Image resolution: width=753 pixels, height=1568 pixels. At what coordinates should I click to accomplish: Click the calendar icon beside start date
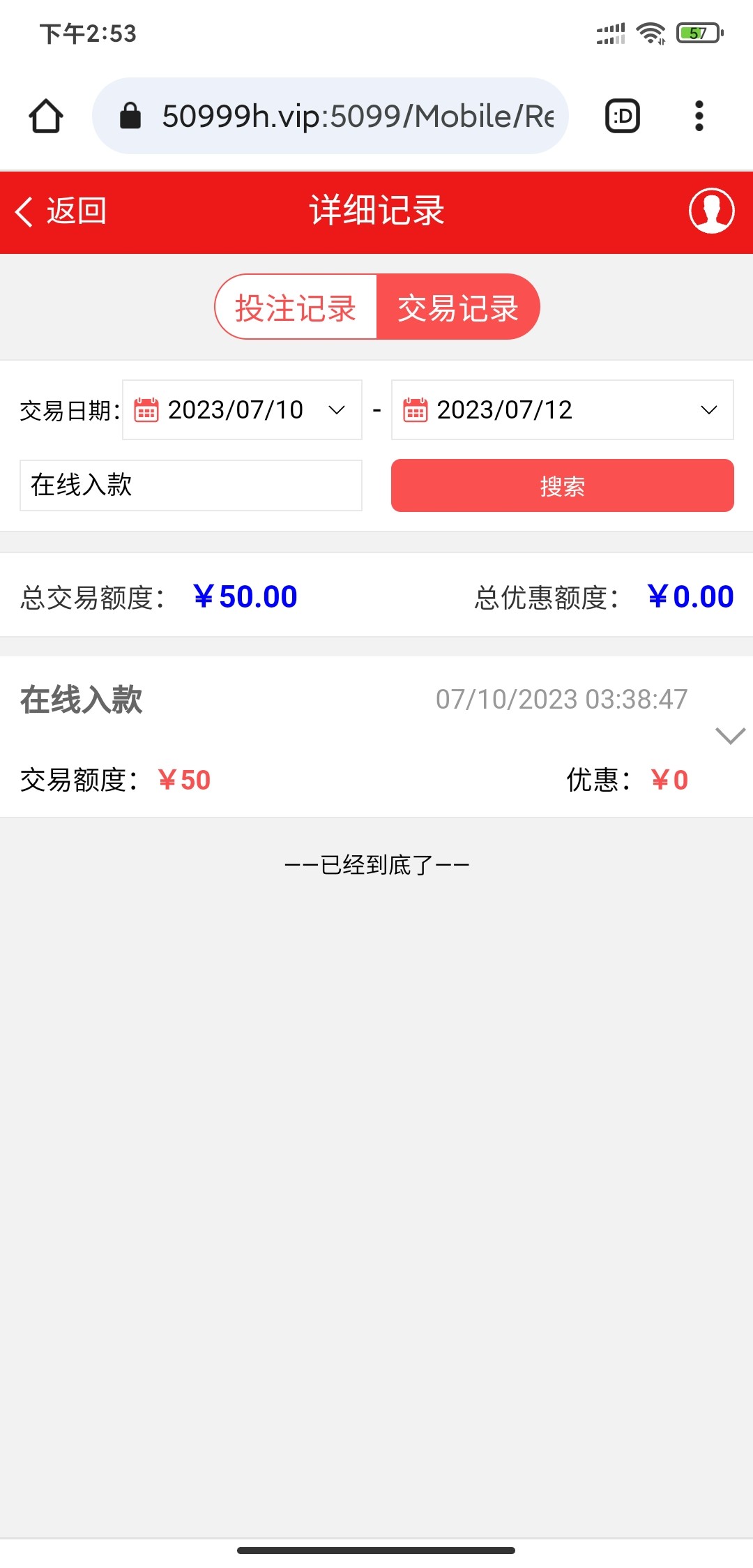(144, 411)
